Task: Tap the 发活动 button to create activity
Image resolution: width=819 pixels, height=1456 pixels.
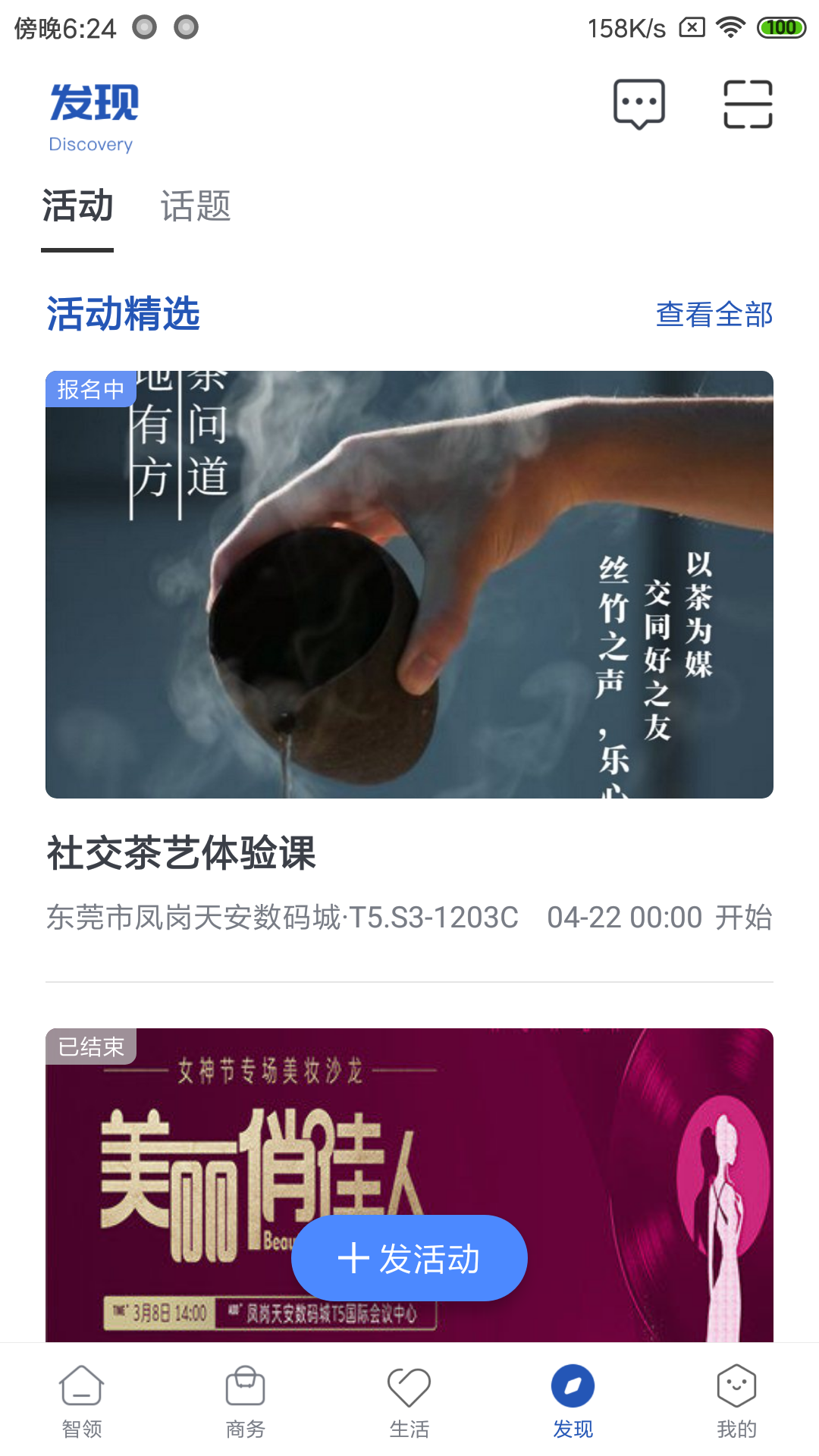Action: (x=409, y=1257)
